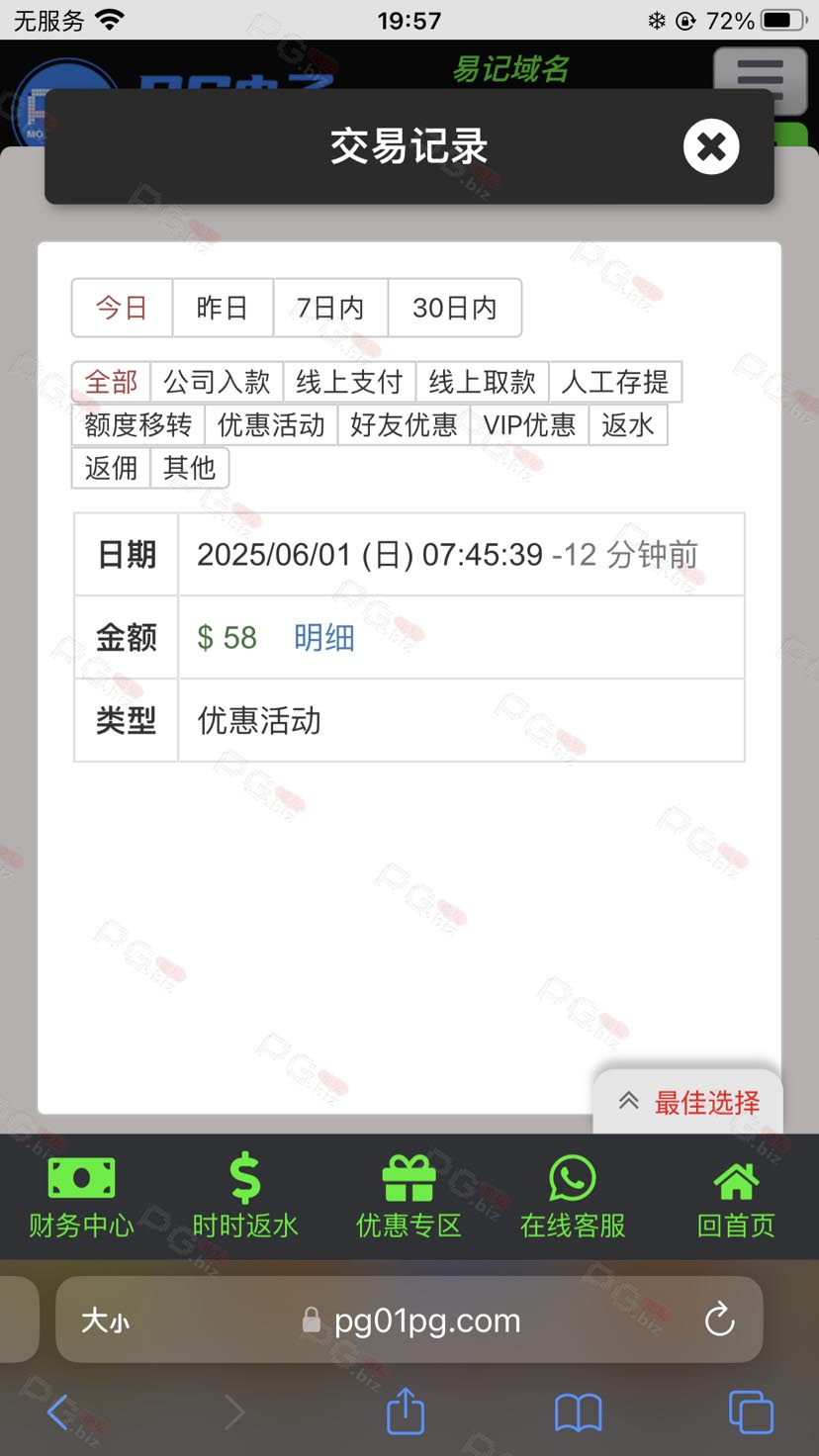The height and width of the screenshot is (1456, 819).
Task: Return via 回首页
Action: click(x=736, y=1197)
